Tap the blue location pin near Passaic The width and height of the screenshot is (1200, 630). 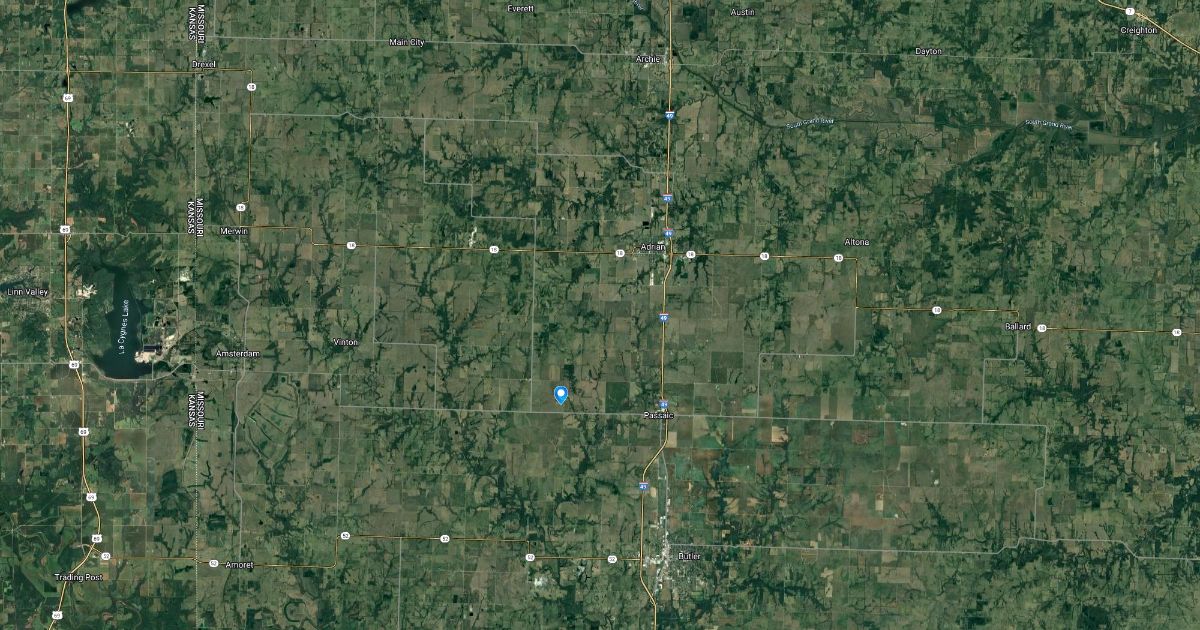[x=561, y=394]
